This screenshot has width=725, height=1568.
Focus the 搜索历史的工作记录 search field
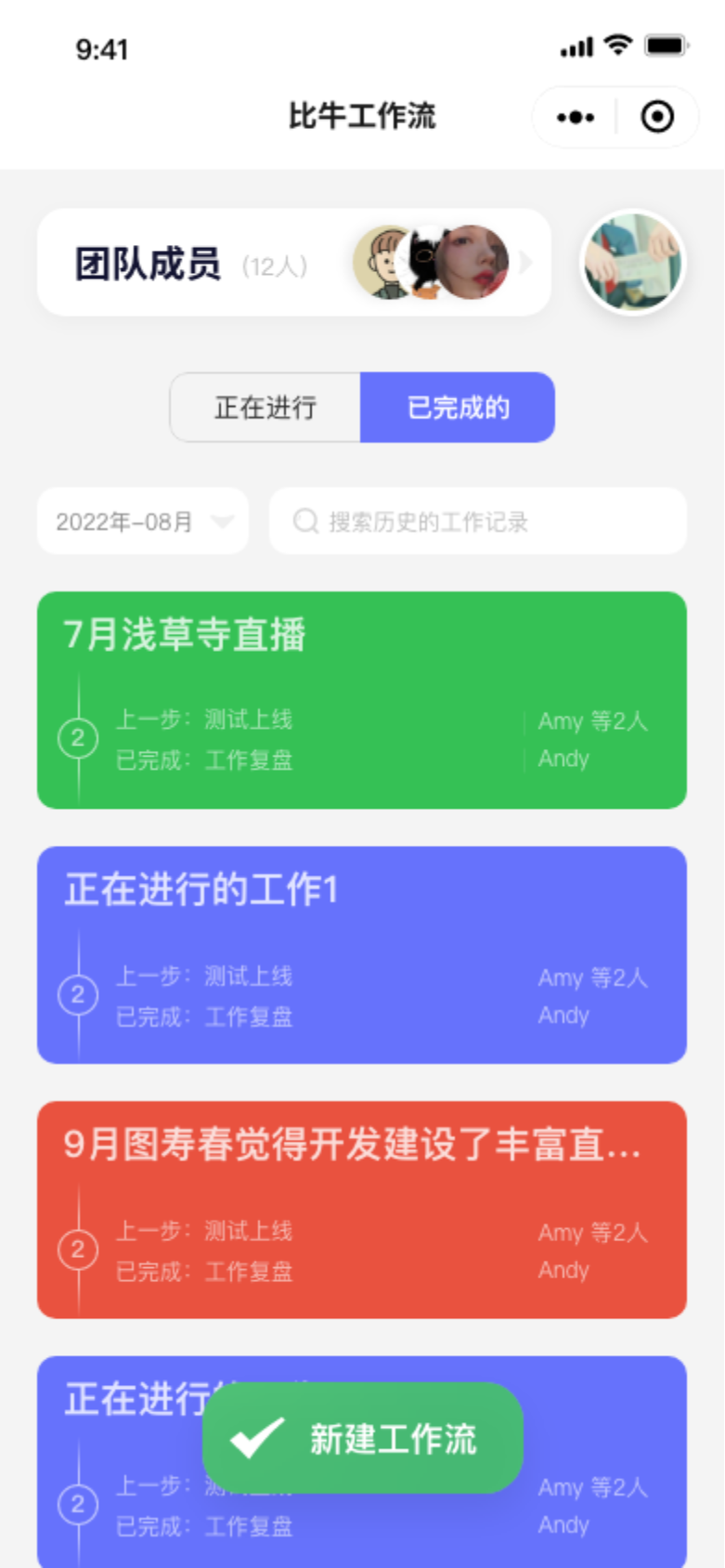(478, 522)
